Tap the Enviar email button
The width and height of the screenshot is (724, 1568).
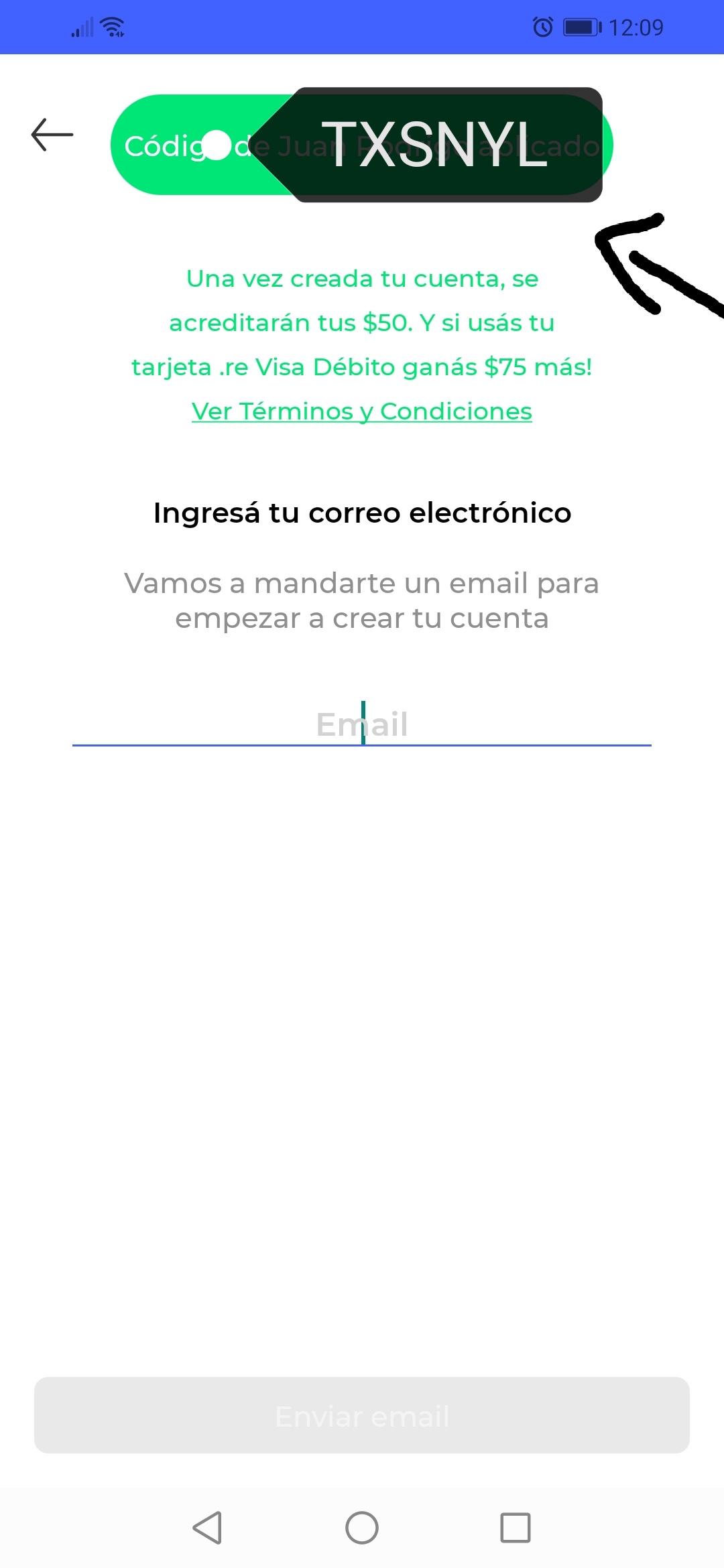coord(362,1415)
